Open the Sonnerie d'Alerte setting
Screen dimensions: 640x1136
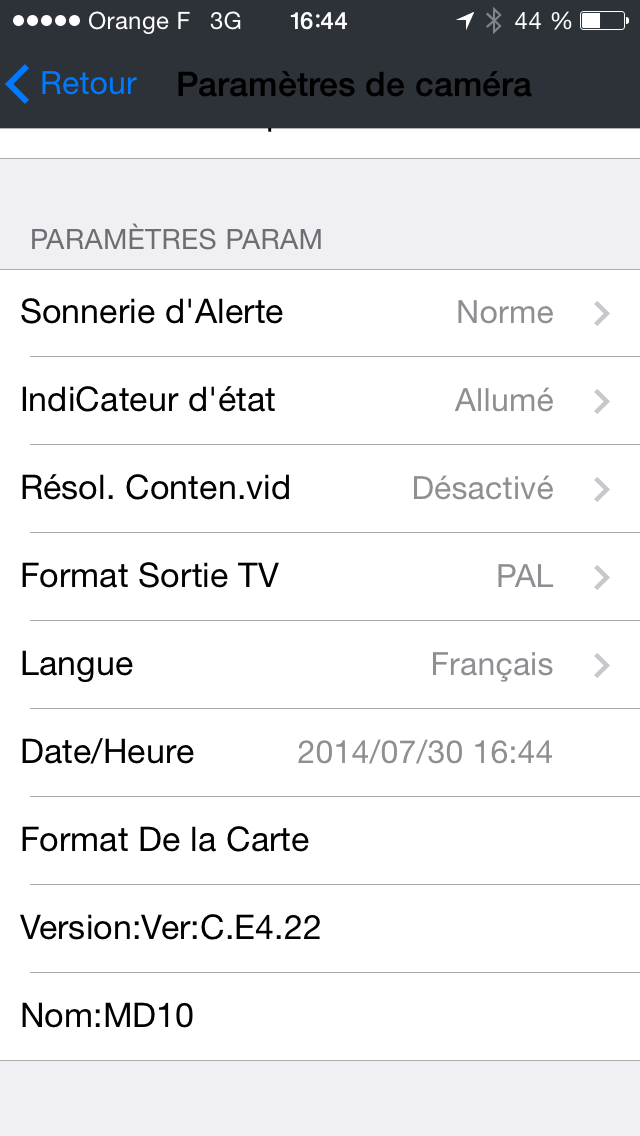[320, 313]
